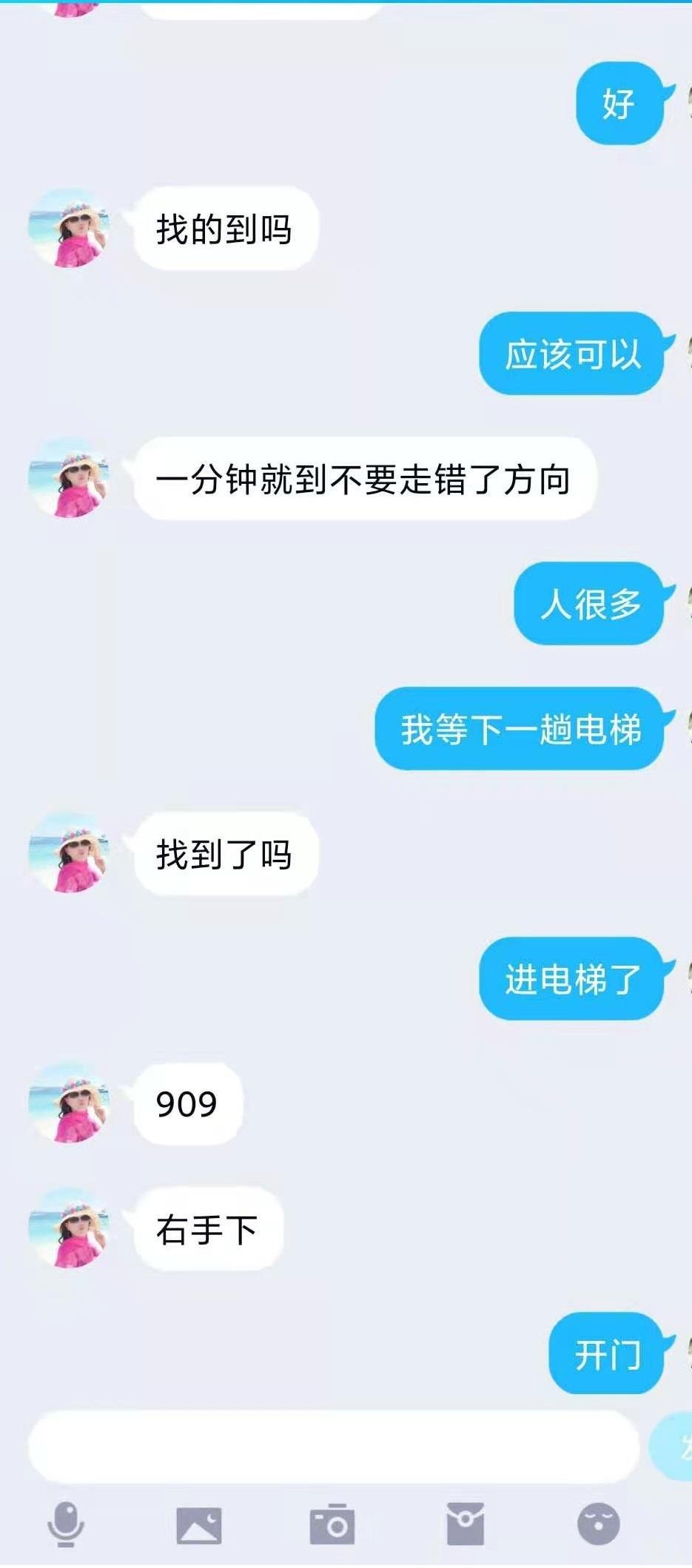Tap the send button beside the input
This screenshot has height=1568, width=692.
[x=675, y=1446]
